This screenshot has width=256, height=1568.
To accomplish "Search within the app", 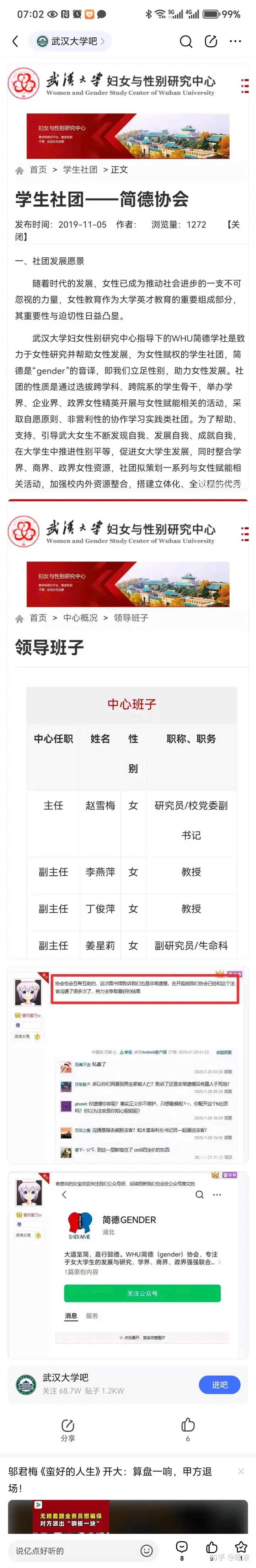I will (186, 41).
